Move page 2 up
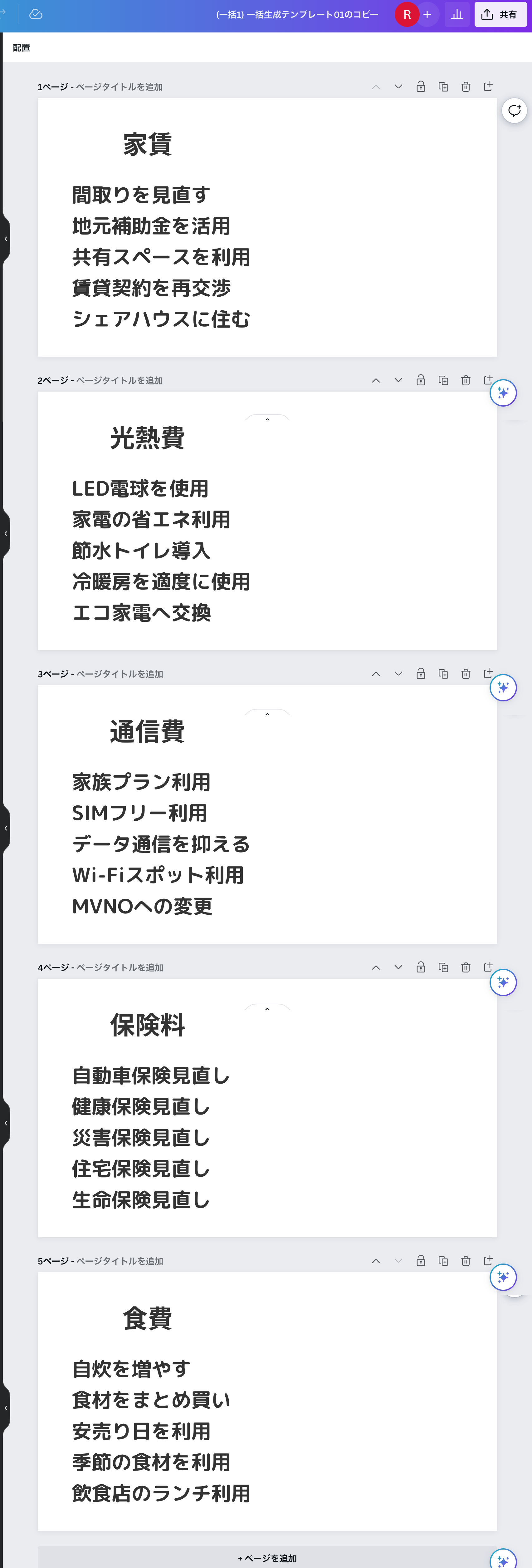The height and width of the screenshot is (1568, 532). pyautogui.click(x=376, y=380)
